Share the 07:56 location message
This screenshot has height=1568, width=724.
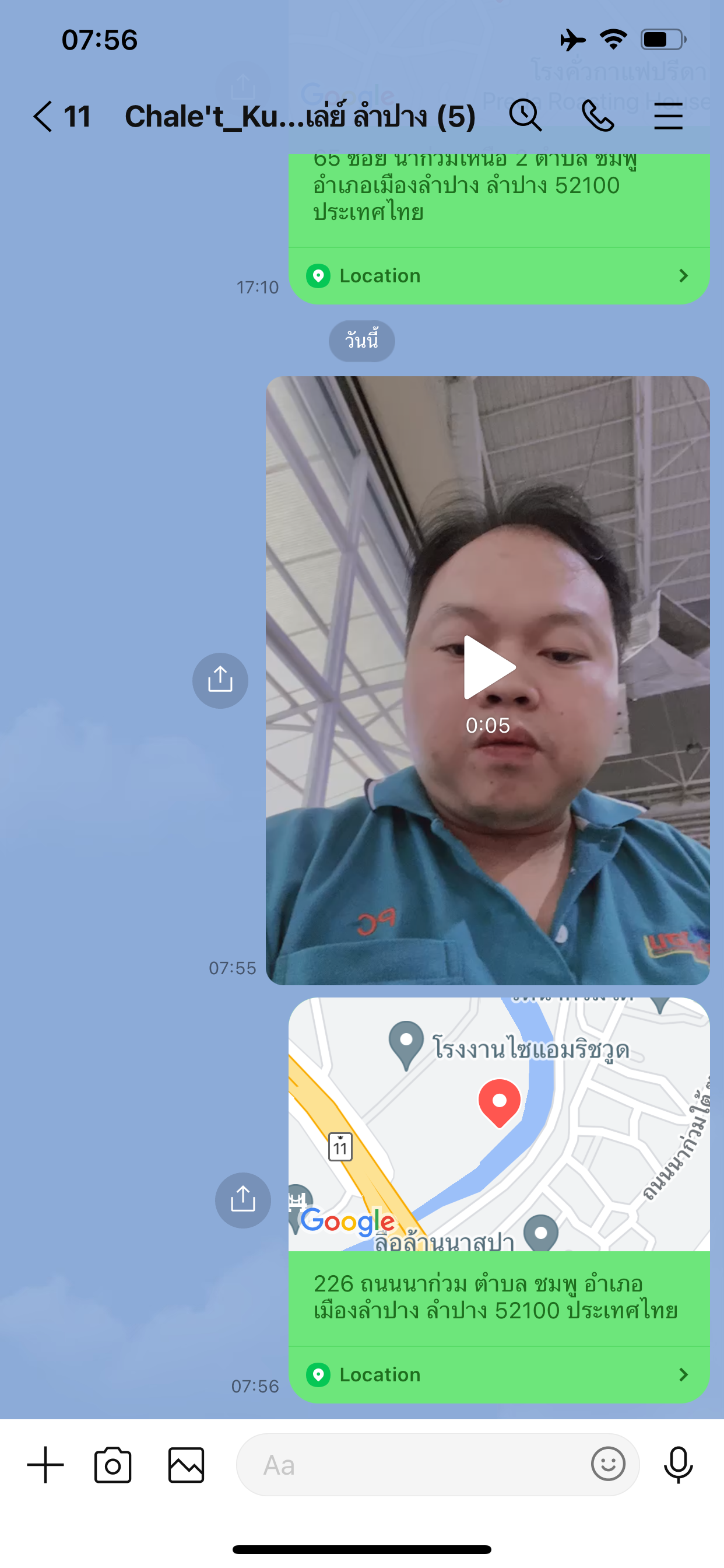242,1200
